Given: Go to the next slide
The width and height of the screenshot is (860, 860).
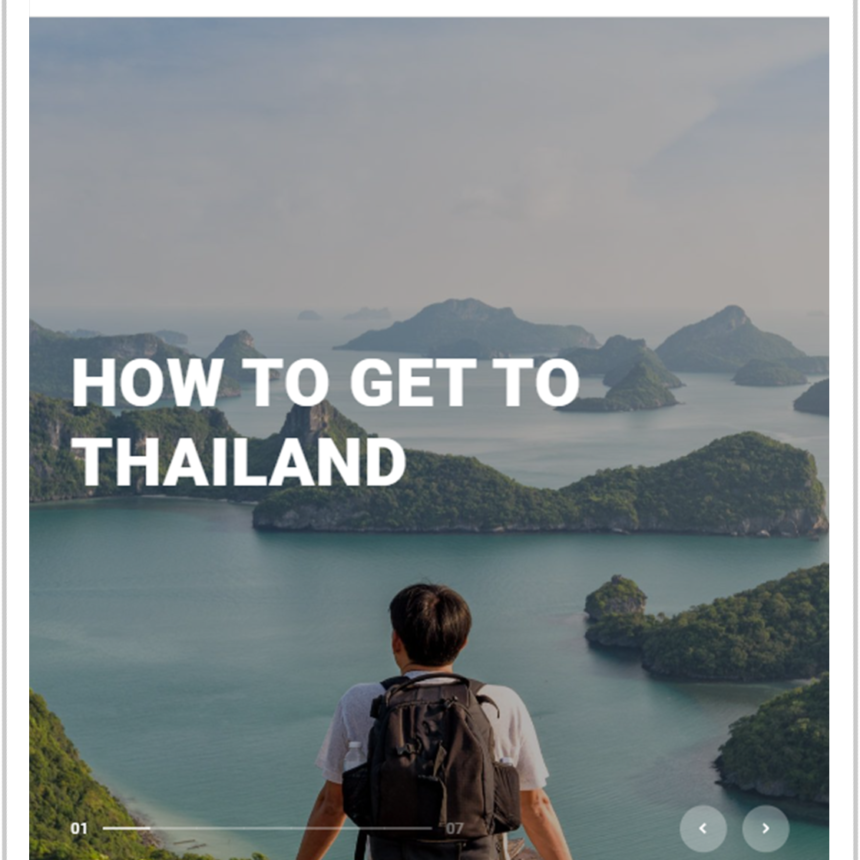Looking at the screenshot, I should pos(765,828).
